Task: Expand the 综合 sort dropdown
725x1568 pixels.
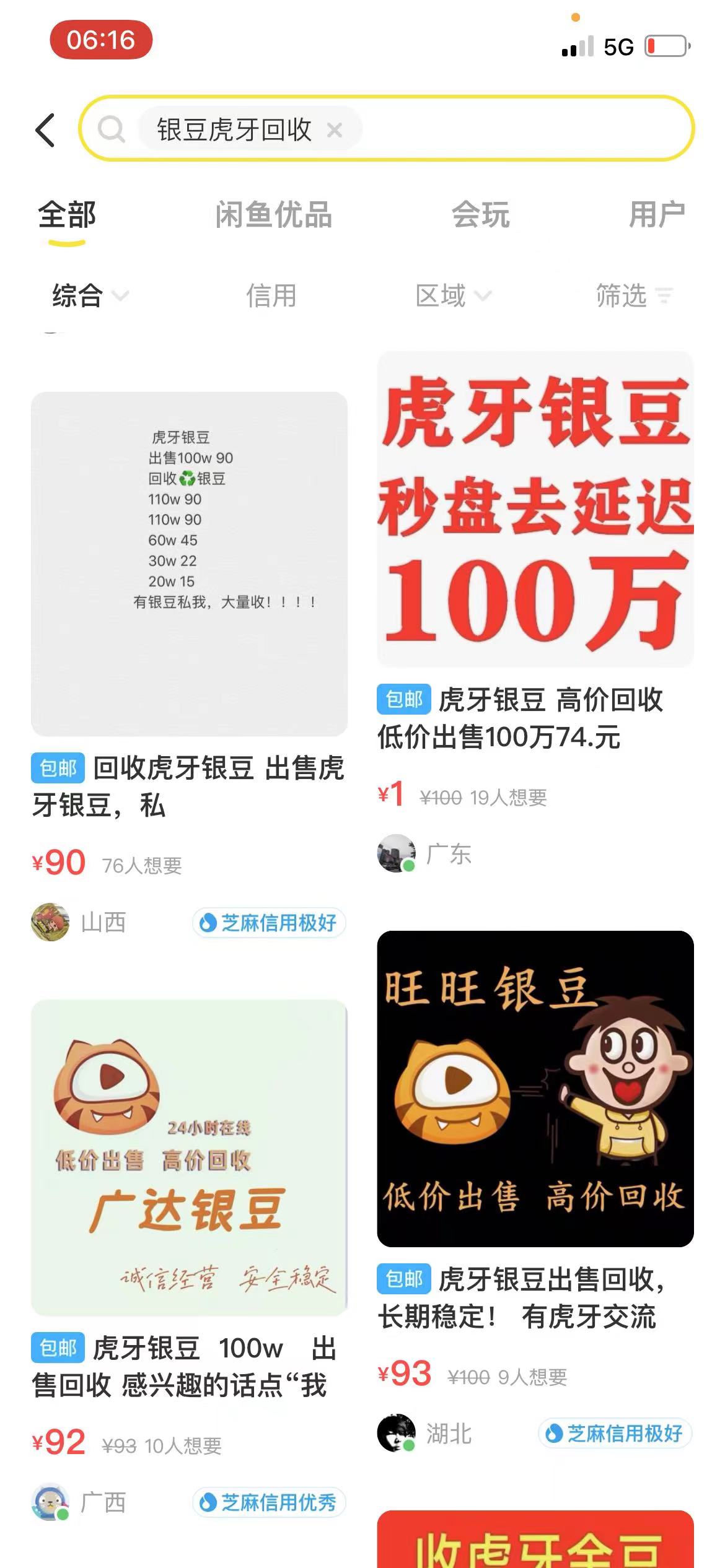Action: coord(90,295)
